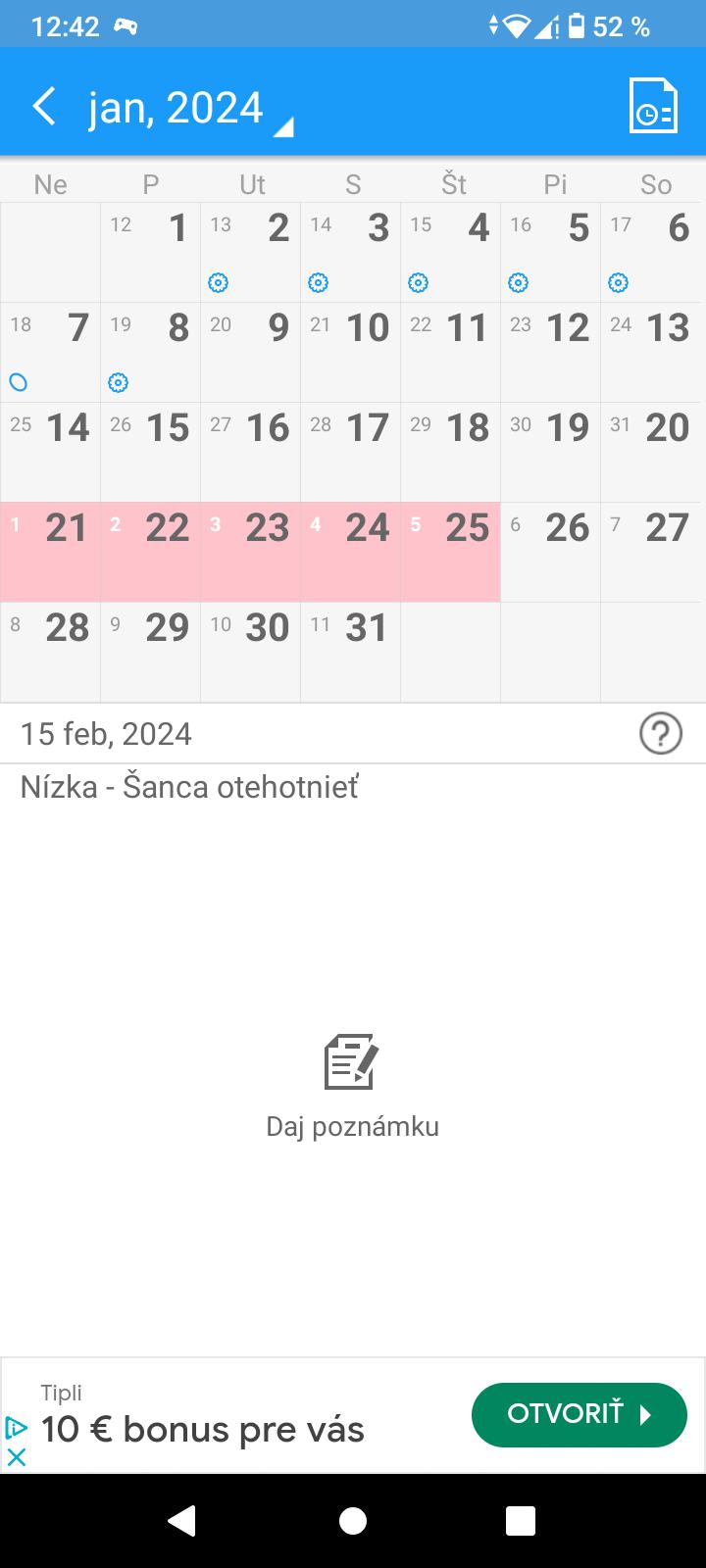Choose day 12 in the calendar

coord(551,353)
